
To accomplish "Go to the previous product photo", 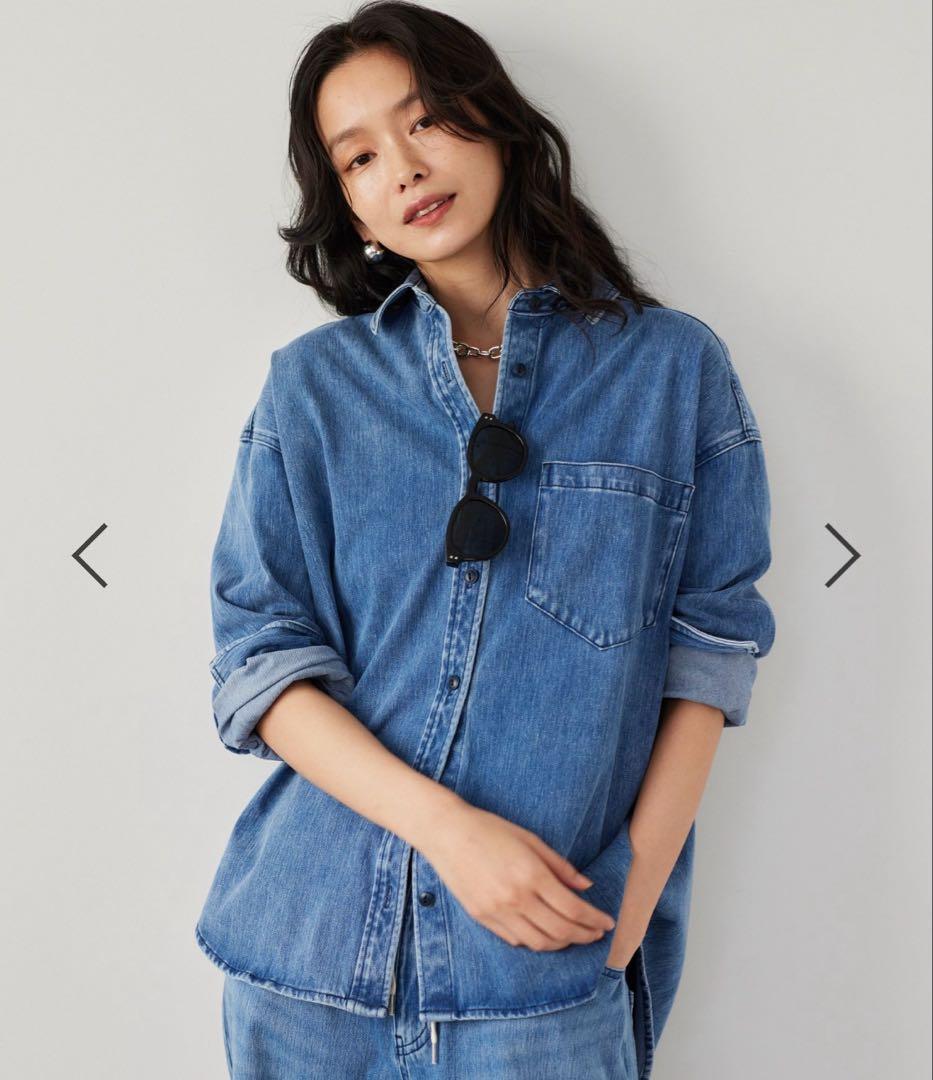I will click(x=90, y=555).
